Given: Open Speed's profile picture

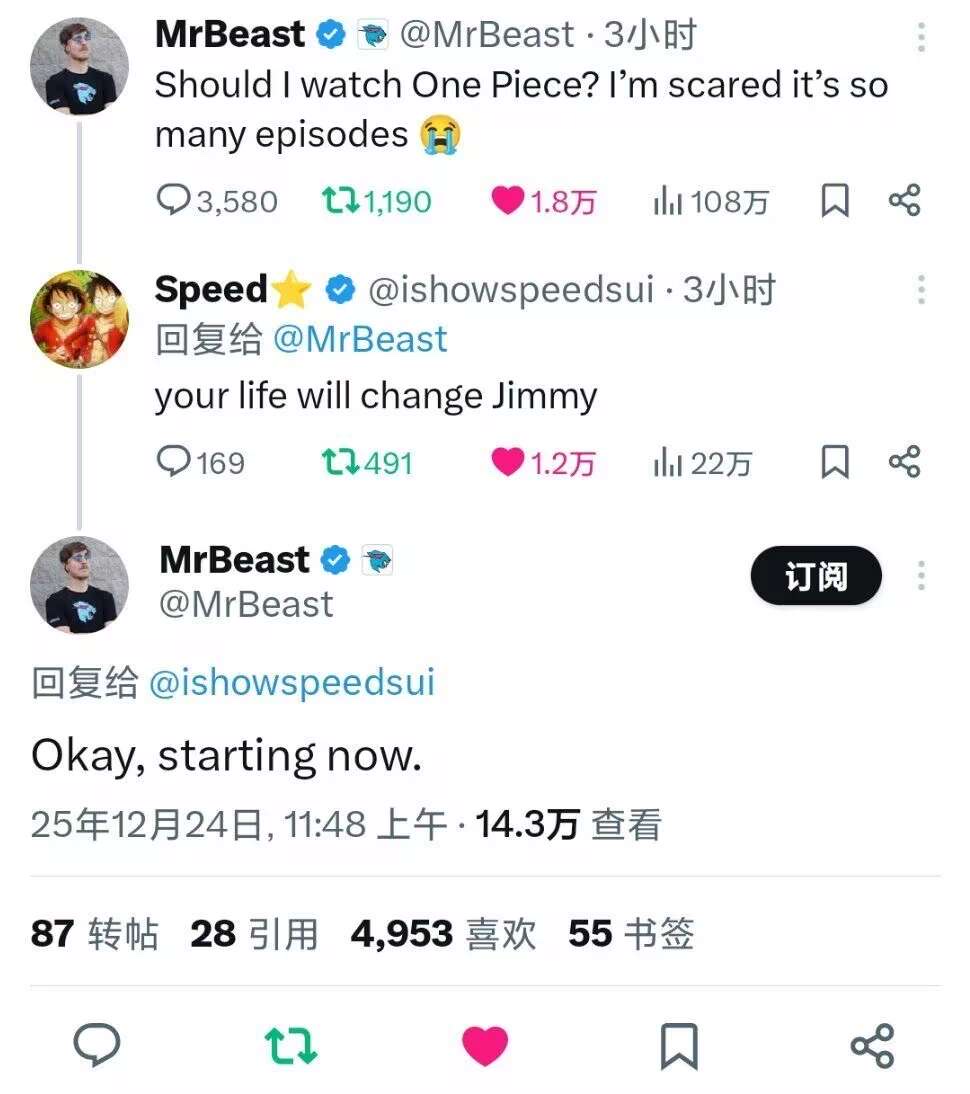Looking at the screenshot, I should [80, 319].
